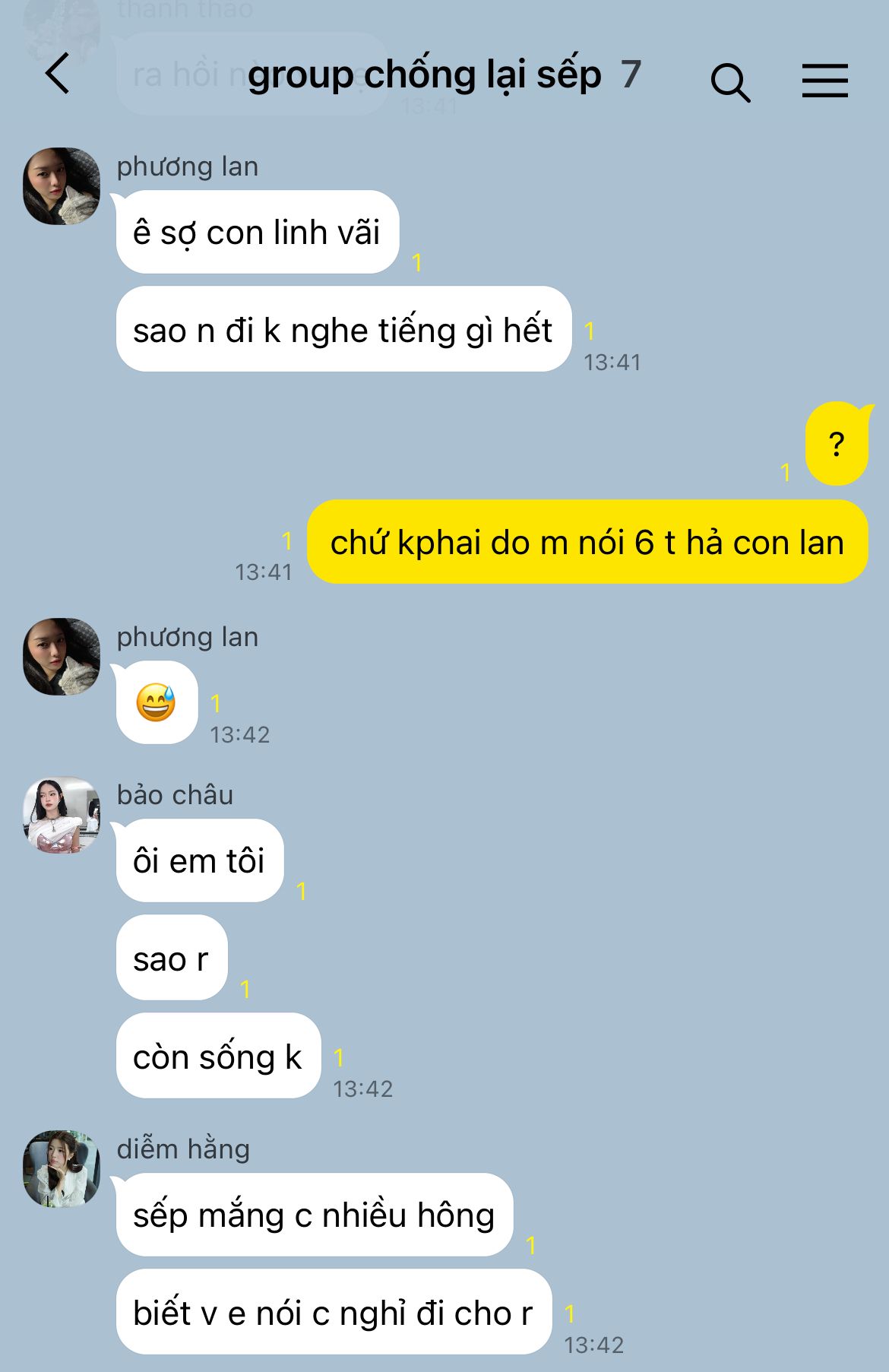Screen dimensions: 889x1372
Task: Tap bảo châu's avatar
Action: 62,815
